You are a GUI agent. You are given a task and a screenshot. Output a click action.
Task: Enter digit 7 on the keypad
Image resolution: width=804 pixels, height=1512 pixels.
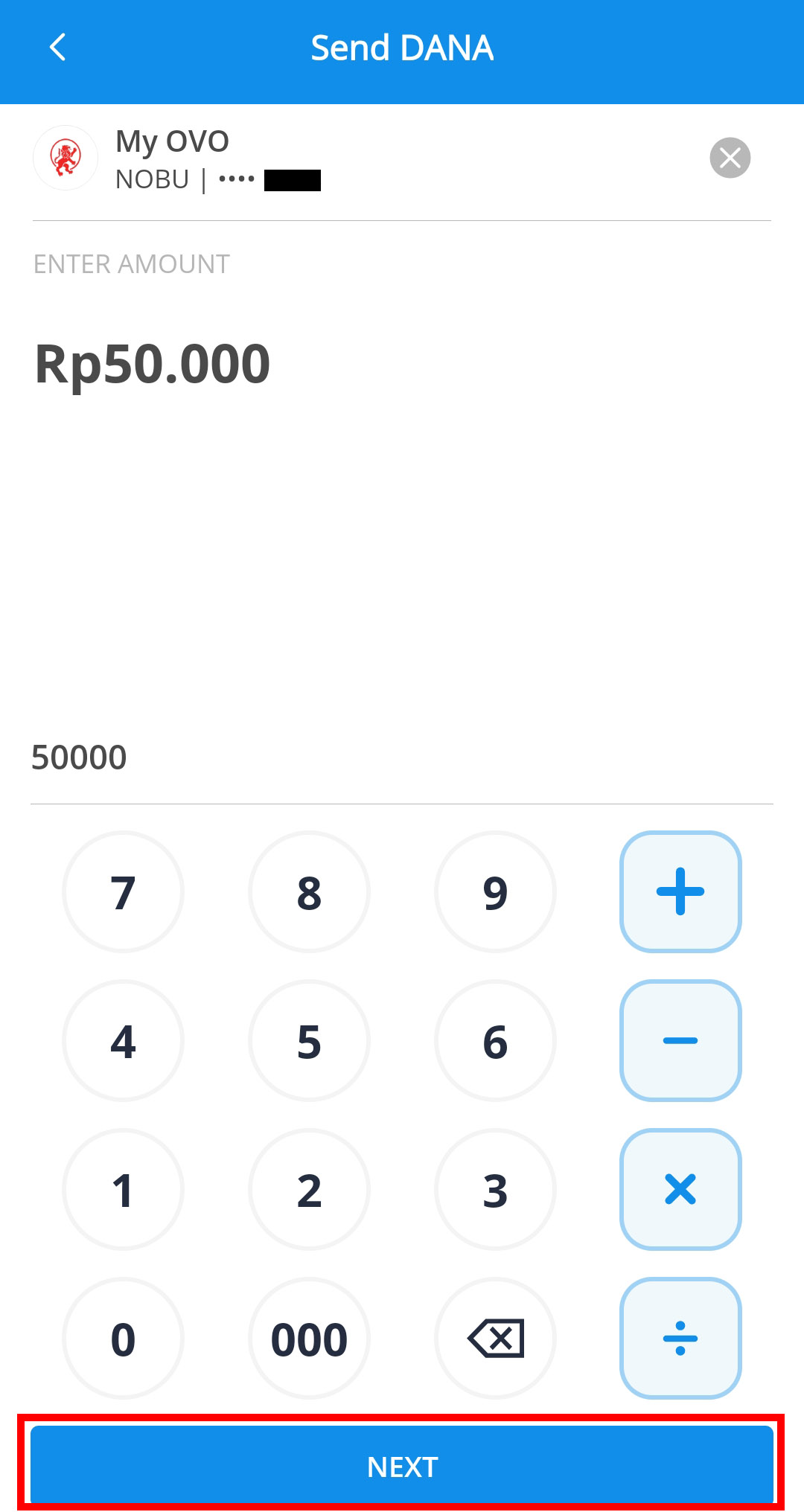point(123,891)
